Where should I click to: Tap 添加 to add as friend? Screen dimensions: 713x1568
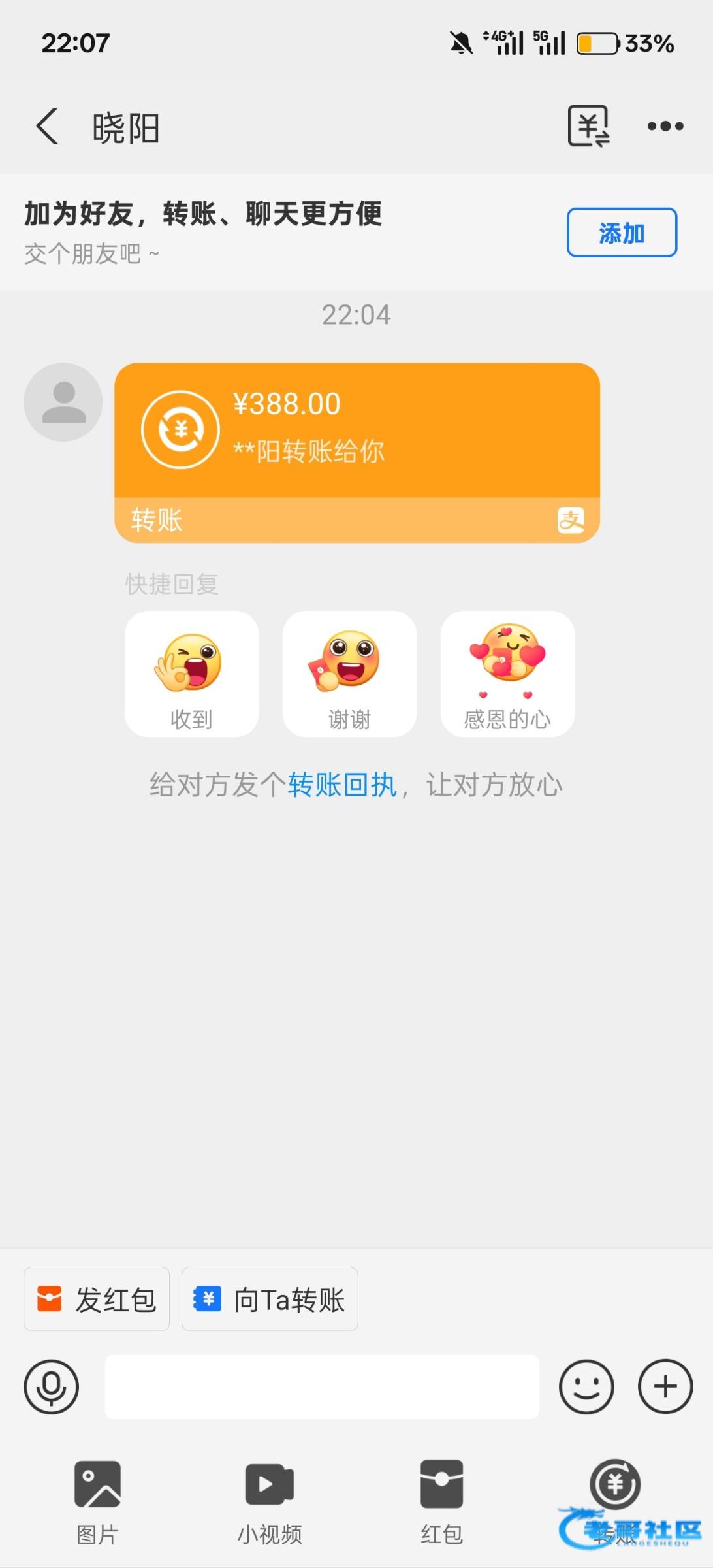(x=621, y=233)
